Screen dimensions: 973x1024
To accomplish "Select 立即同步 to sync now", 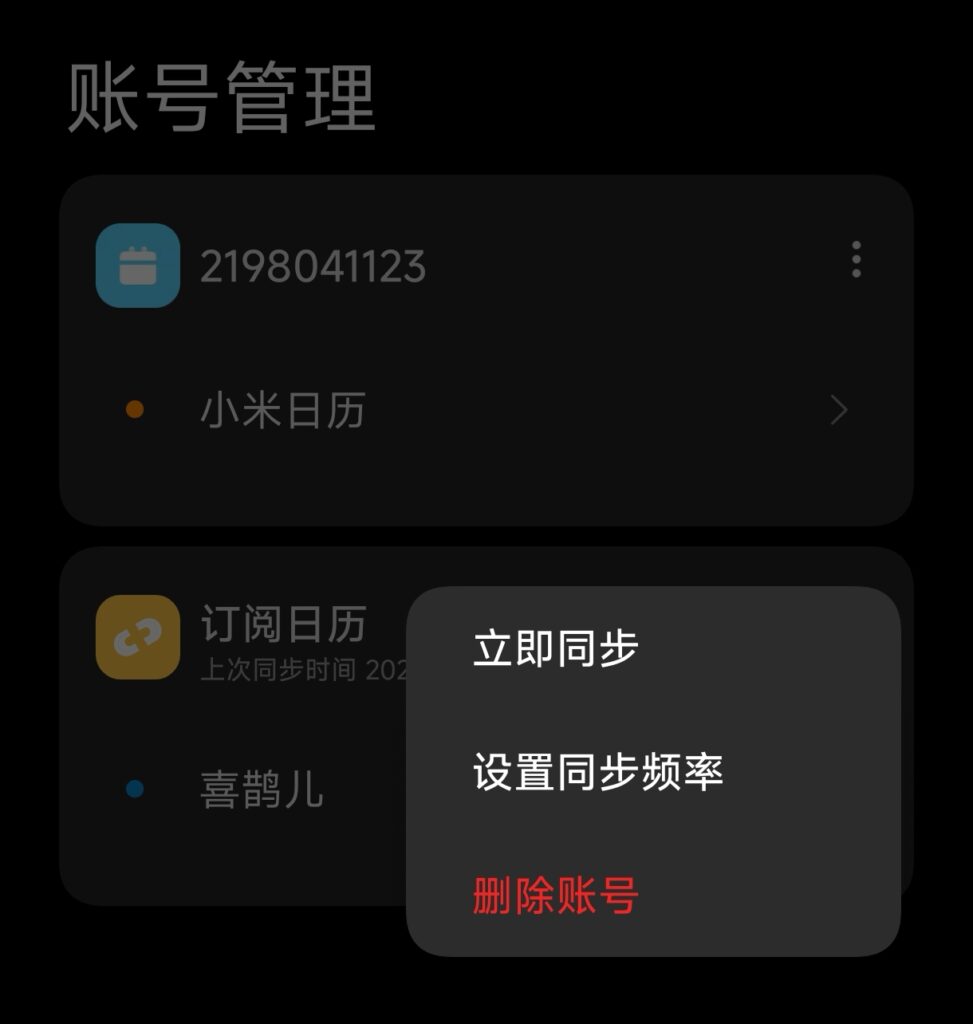I will [x=556, y=648].
